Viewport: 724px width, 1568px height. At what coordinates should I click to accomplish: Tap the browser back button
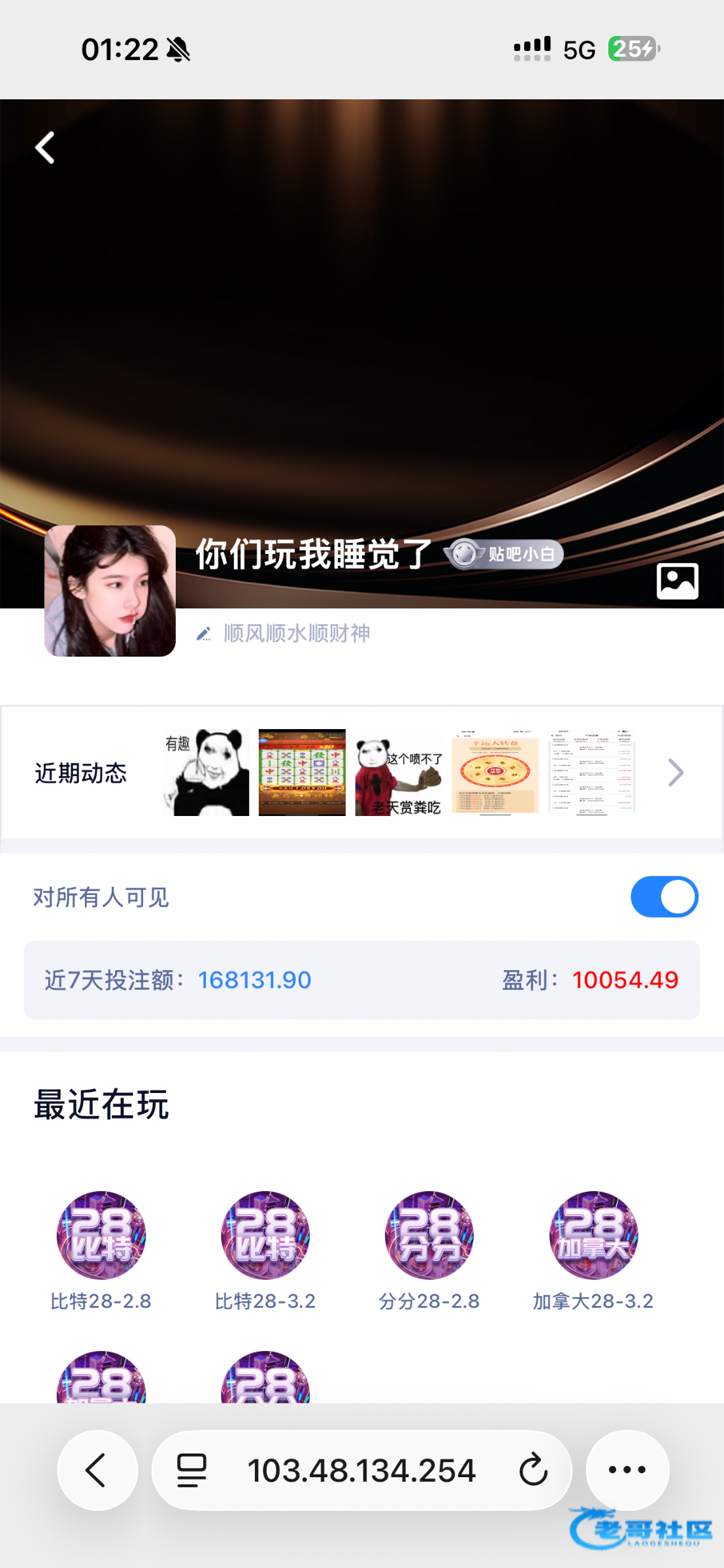tap(97, 1471)
